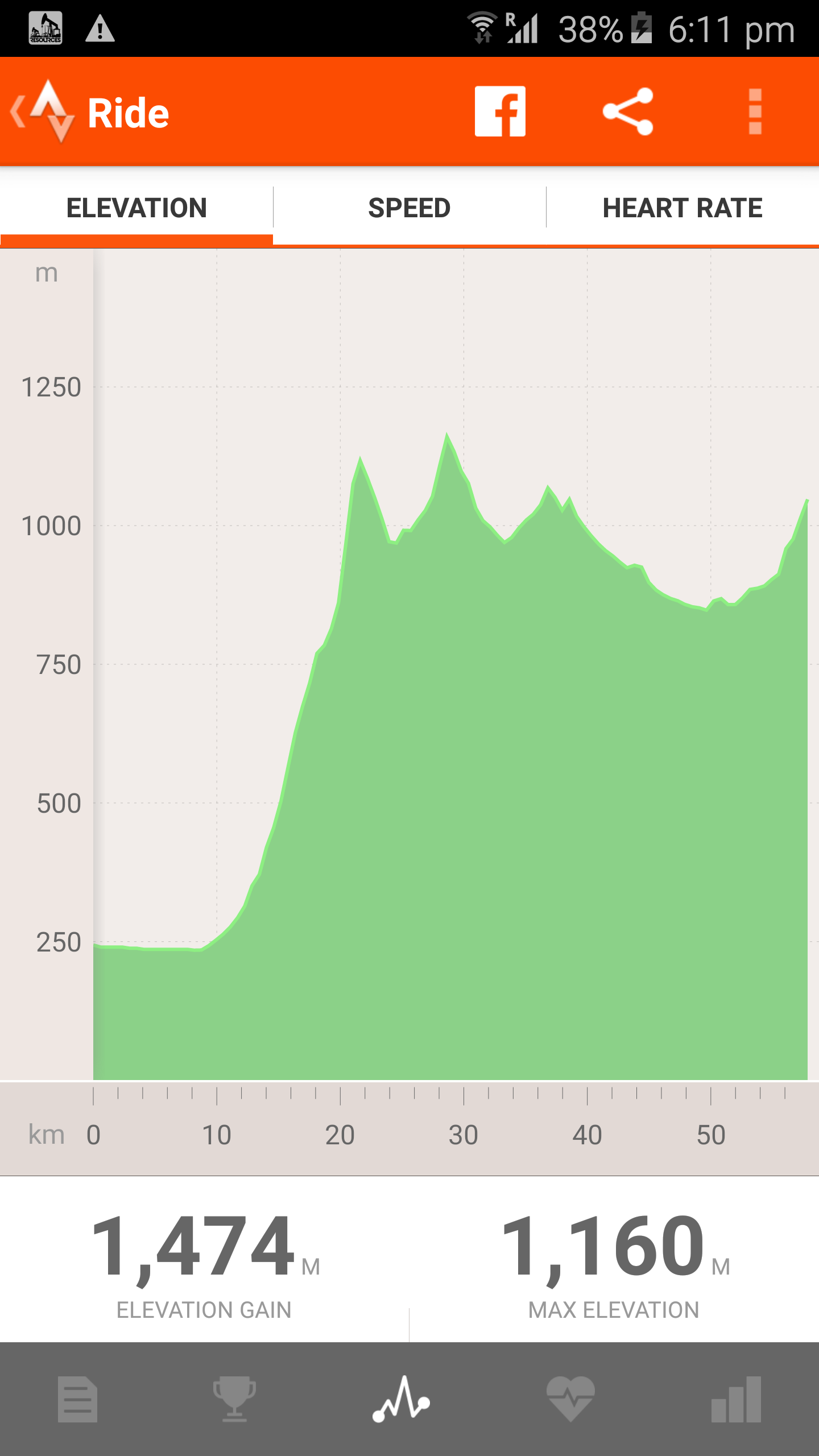Switch to the Heart Rate tab
This screenshot has height=1456, width=819.
click(682, 208)
